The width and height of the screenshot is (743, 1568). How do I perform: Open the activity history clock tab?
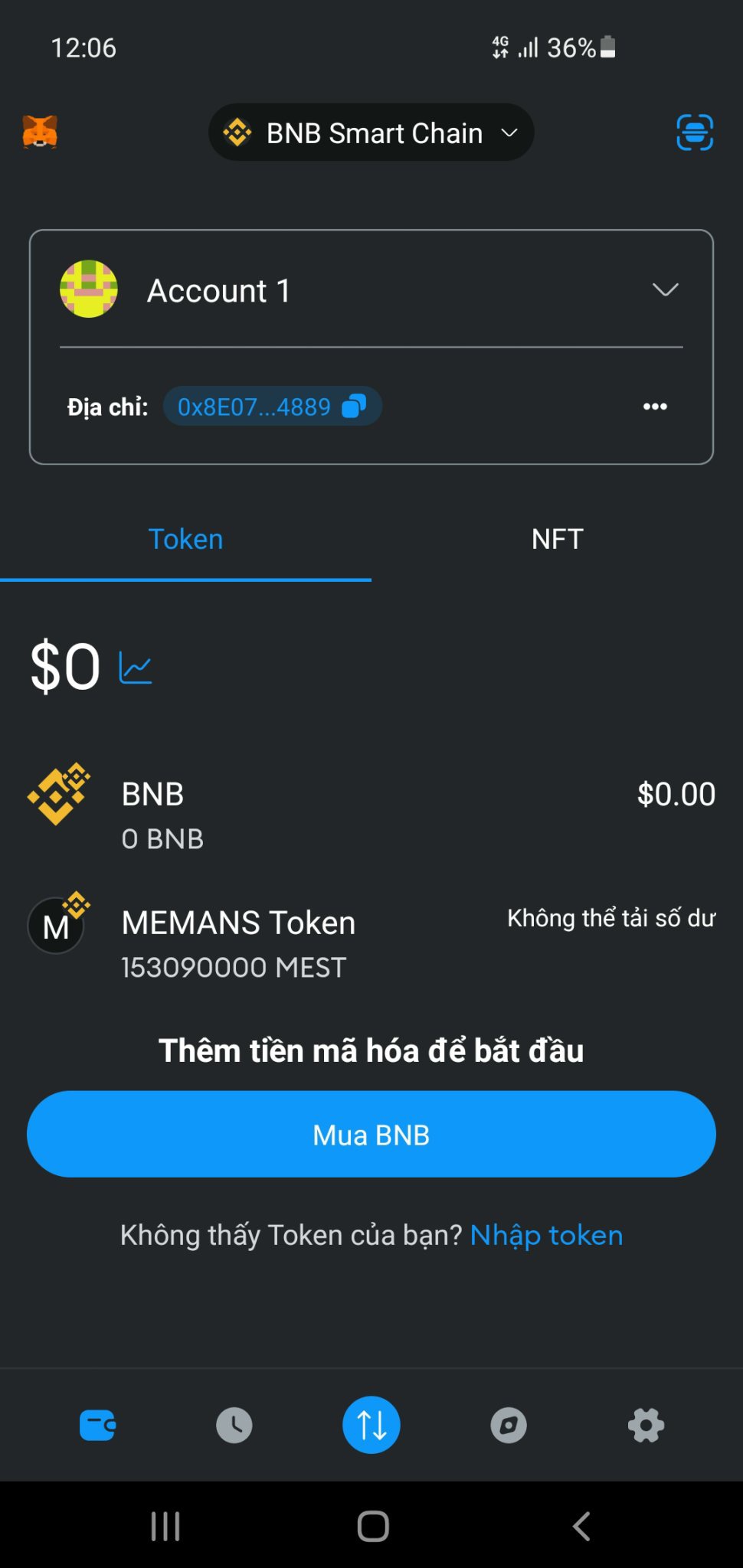(x=234, y=1425)
